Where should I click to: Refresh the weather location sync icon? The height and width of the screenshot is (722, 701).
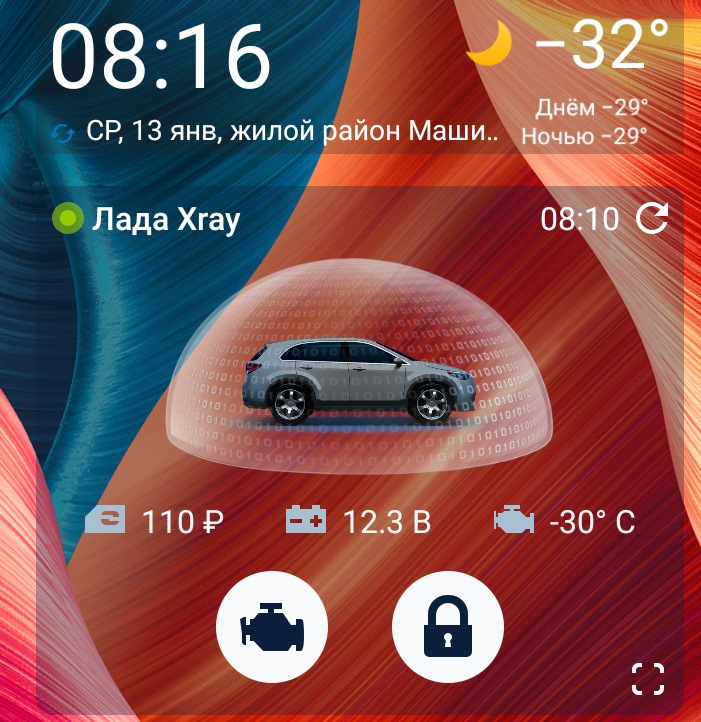click(63, 133)
